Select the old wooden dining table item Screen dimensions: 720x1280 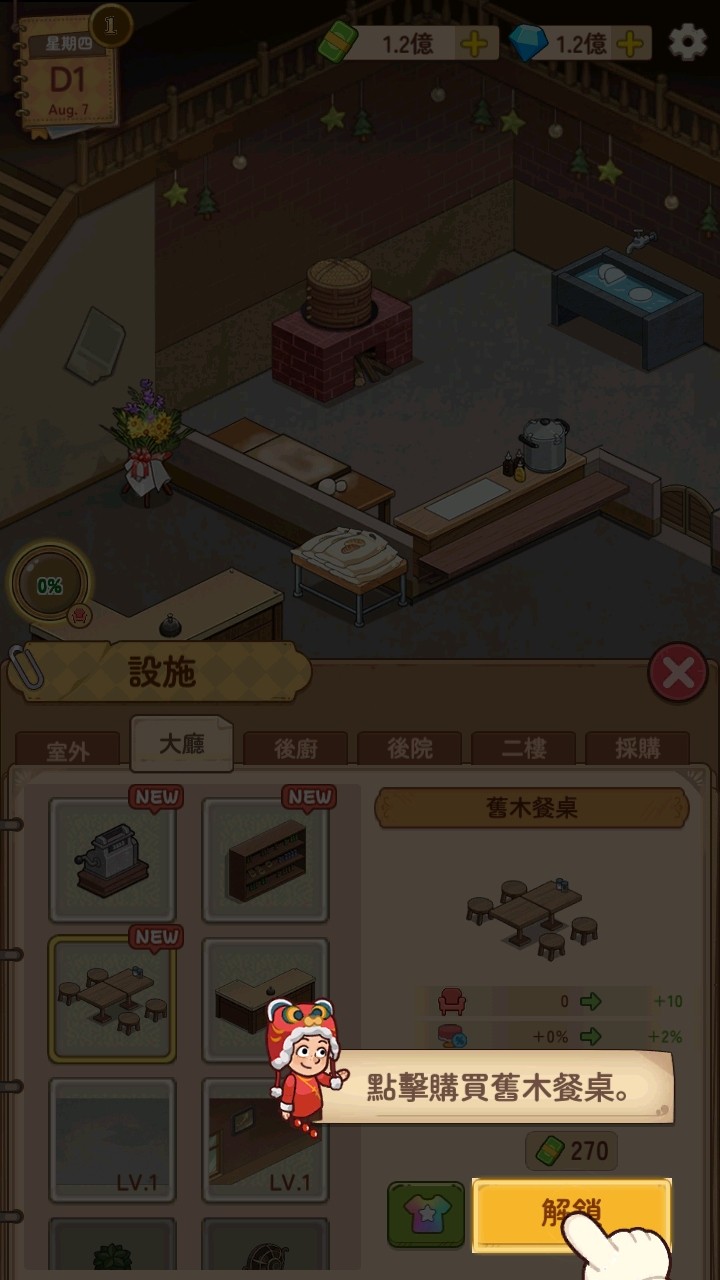113,999
